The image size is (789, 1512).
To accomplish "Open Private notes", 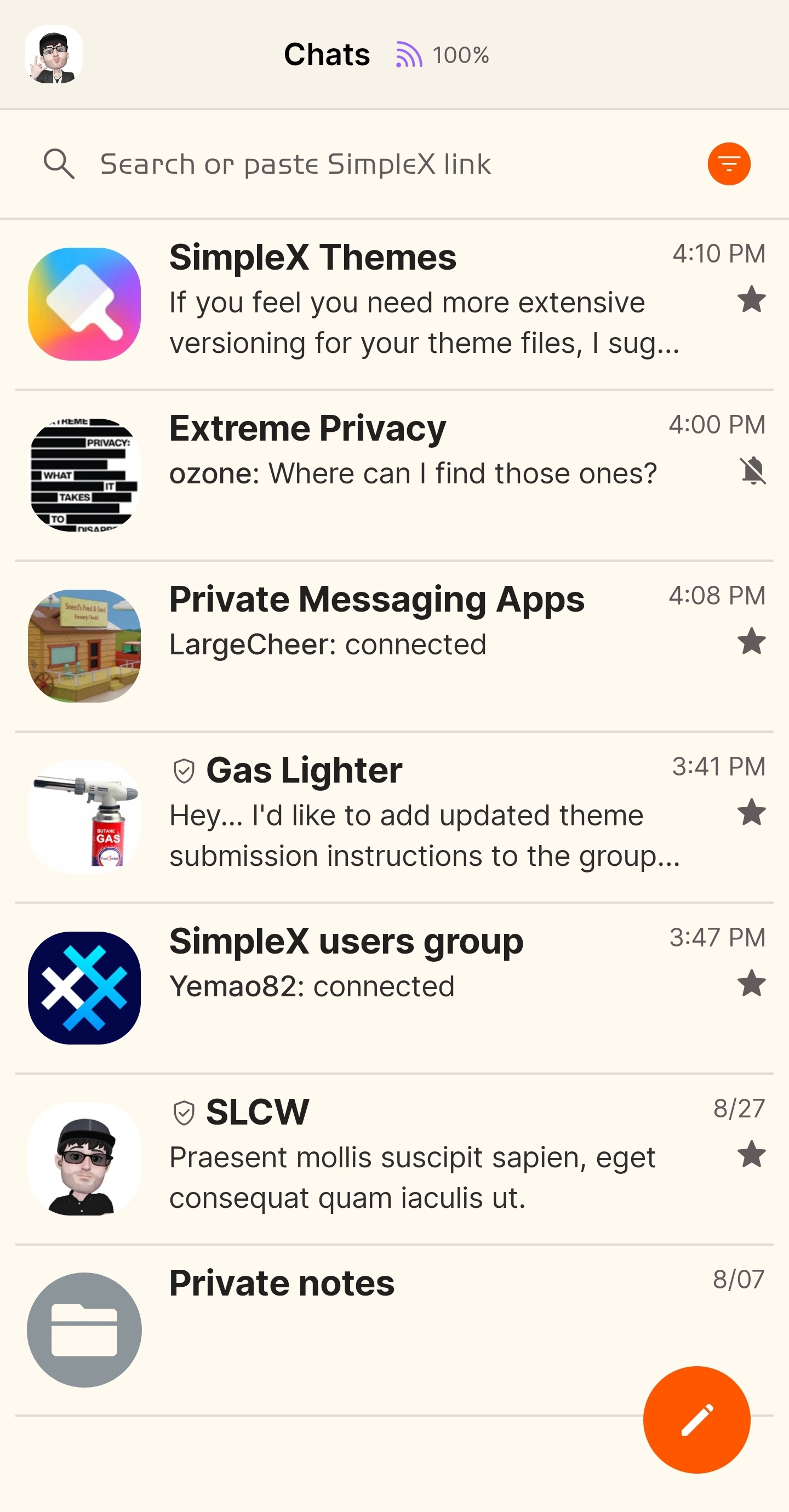I will tap(352, 1329).
